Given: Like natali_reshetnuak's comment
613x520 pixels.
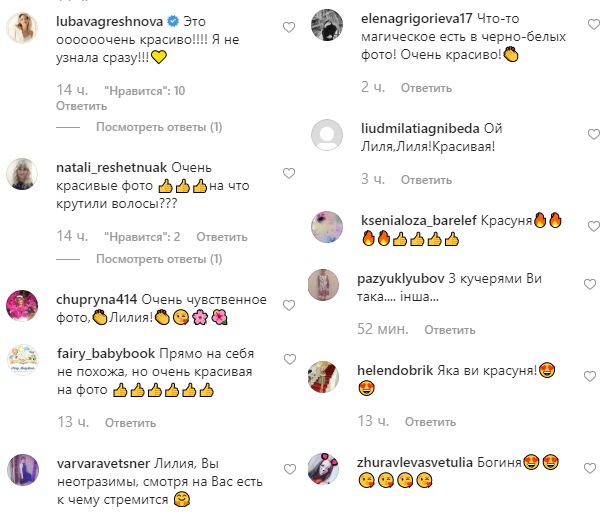Looking at the screenshot, I should tap(289, 173).
